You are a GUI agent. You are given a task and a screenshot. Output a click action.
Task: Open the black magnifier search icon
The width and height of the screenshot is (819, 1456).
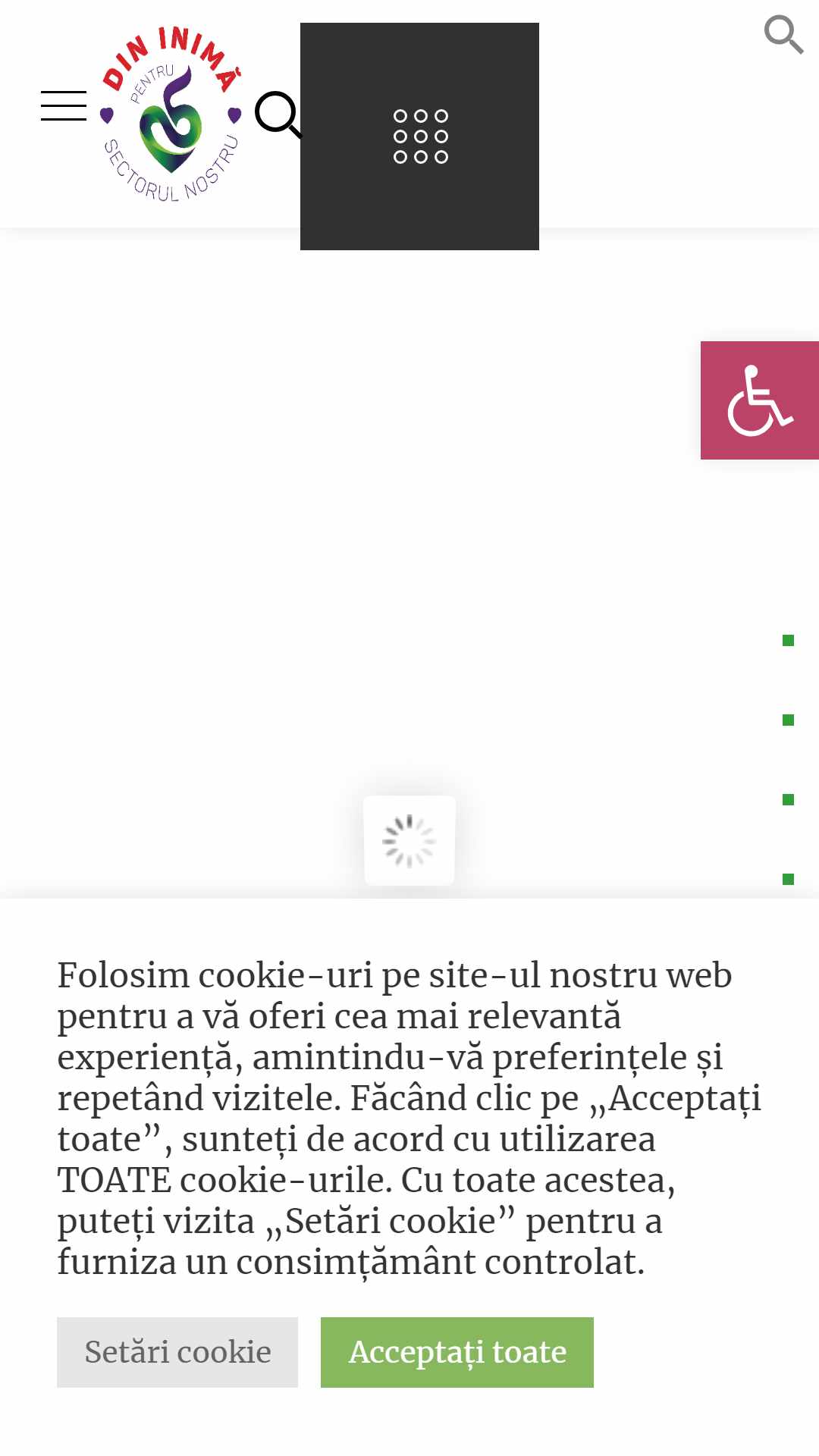(278, 115)
